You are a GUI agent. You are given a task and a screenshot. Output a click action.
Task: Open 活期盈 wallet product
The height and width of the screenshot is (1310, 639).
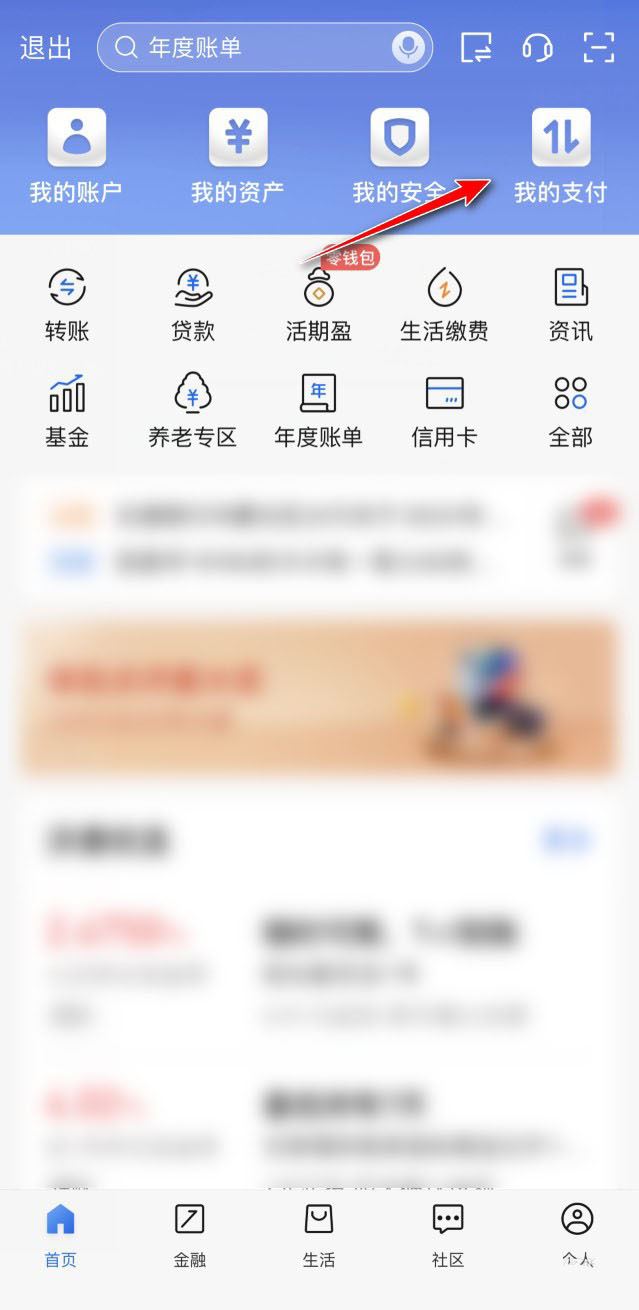319,306
